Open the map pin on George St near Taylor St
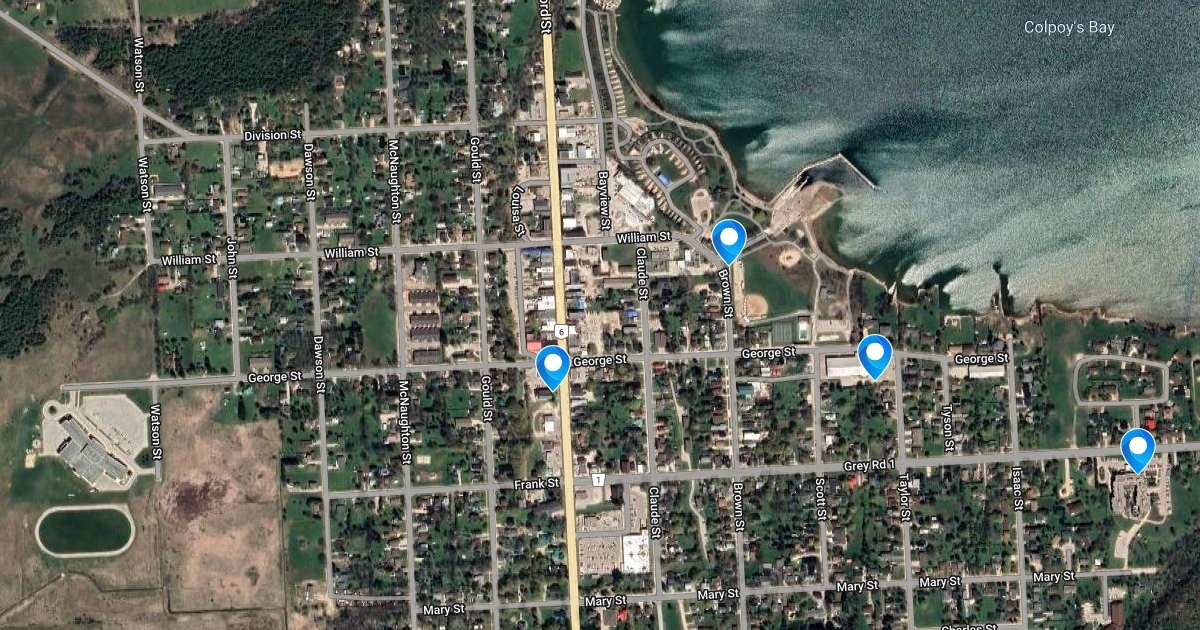This screenshot has width=1200, height=630. point(875,353)
